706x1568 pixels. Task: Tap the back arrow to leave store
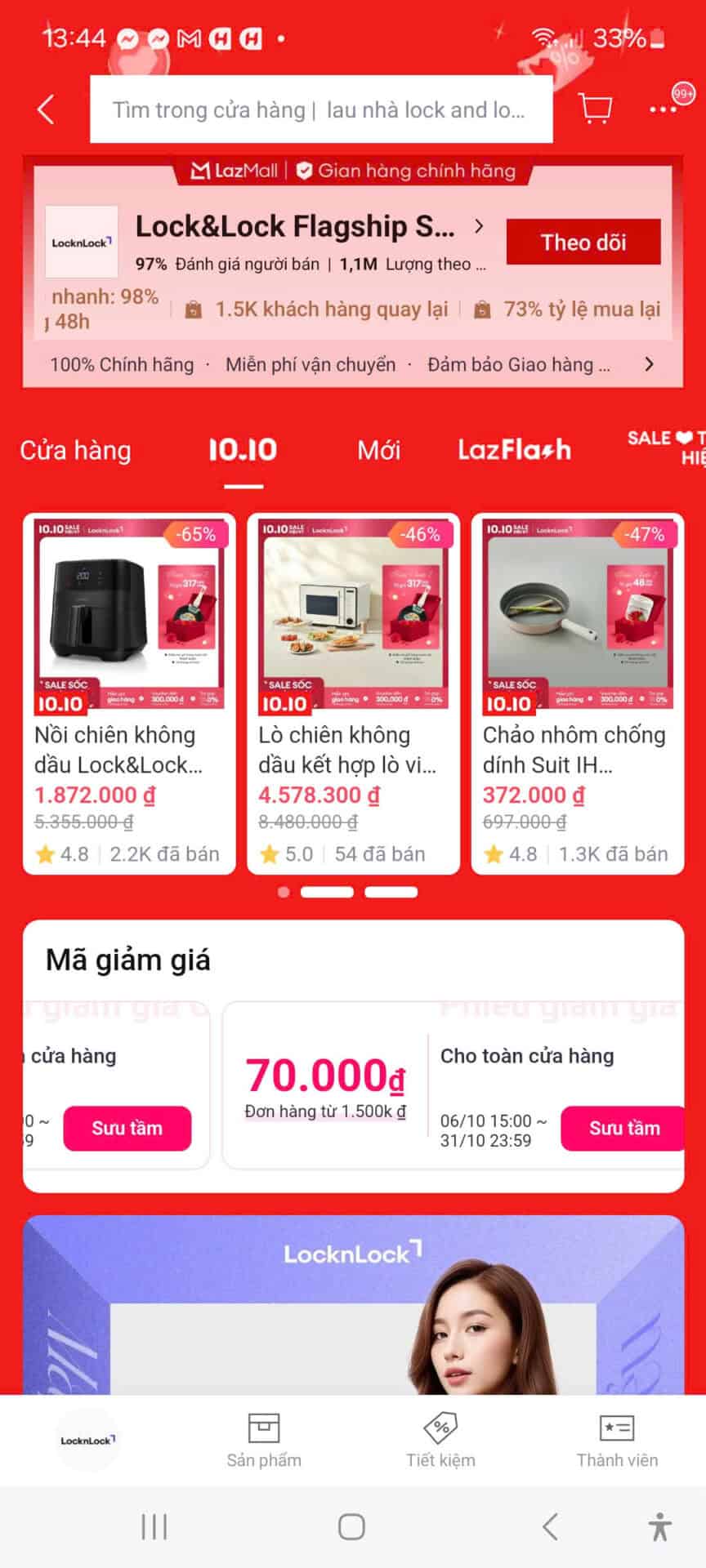(44, 109)
